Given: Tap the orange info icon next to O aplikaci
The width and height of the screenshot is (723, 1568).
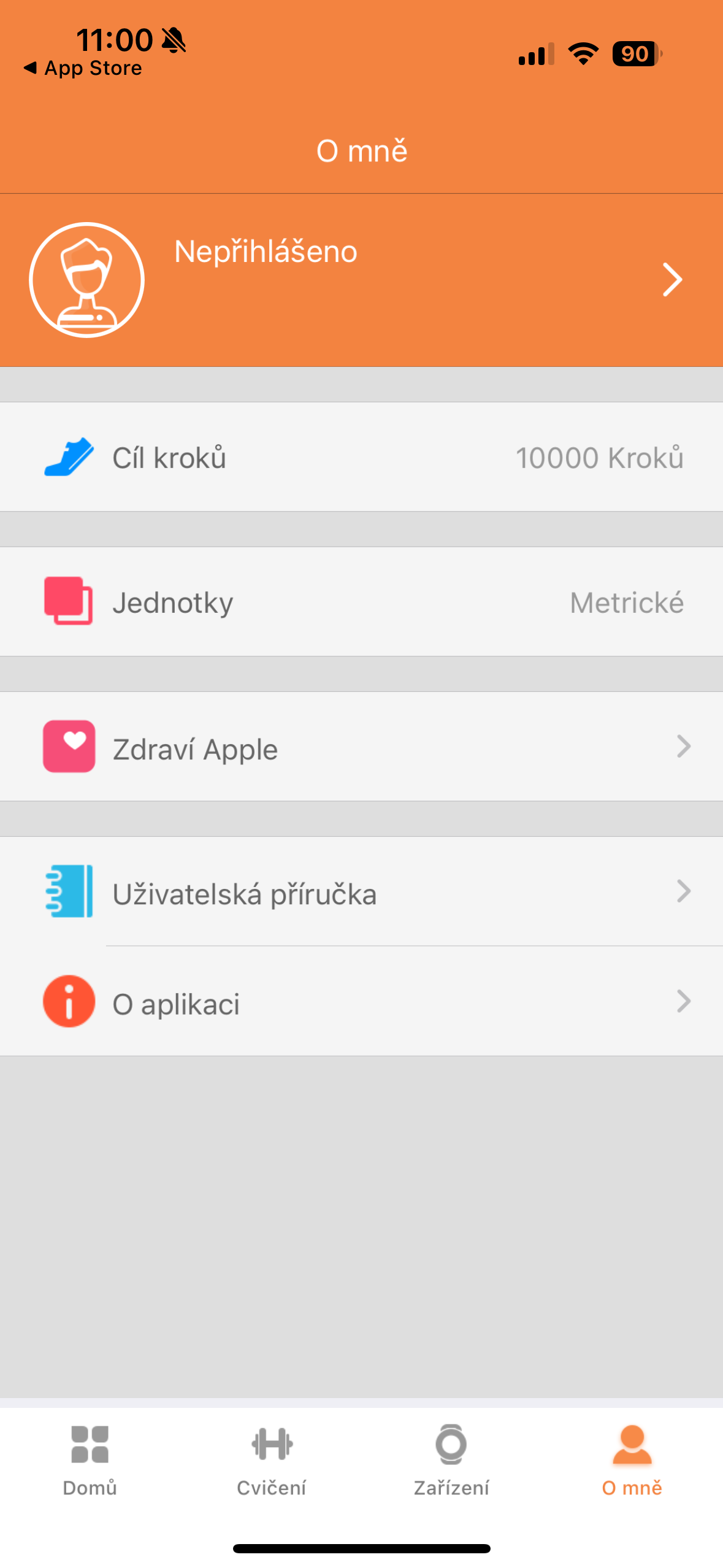Looking at the screenshot, I should pyautogui.click(x=68, y=1001).
